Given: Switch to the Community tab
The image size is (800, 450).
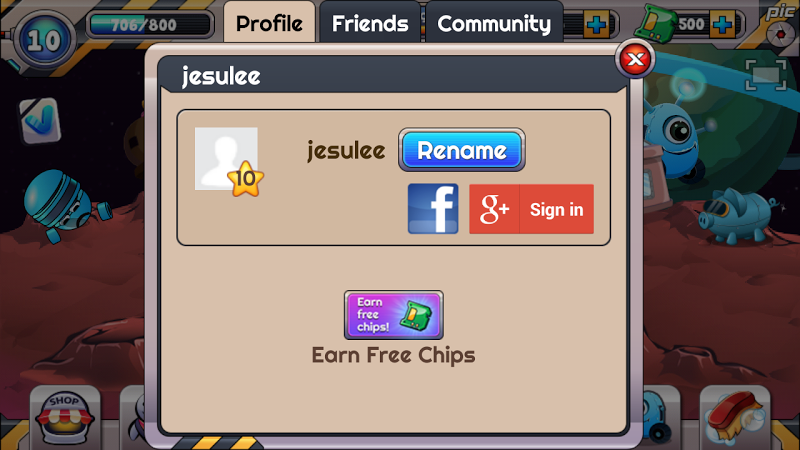Looking at the screenshot, I should coord(494,23).
